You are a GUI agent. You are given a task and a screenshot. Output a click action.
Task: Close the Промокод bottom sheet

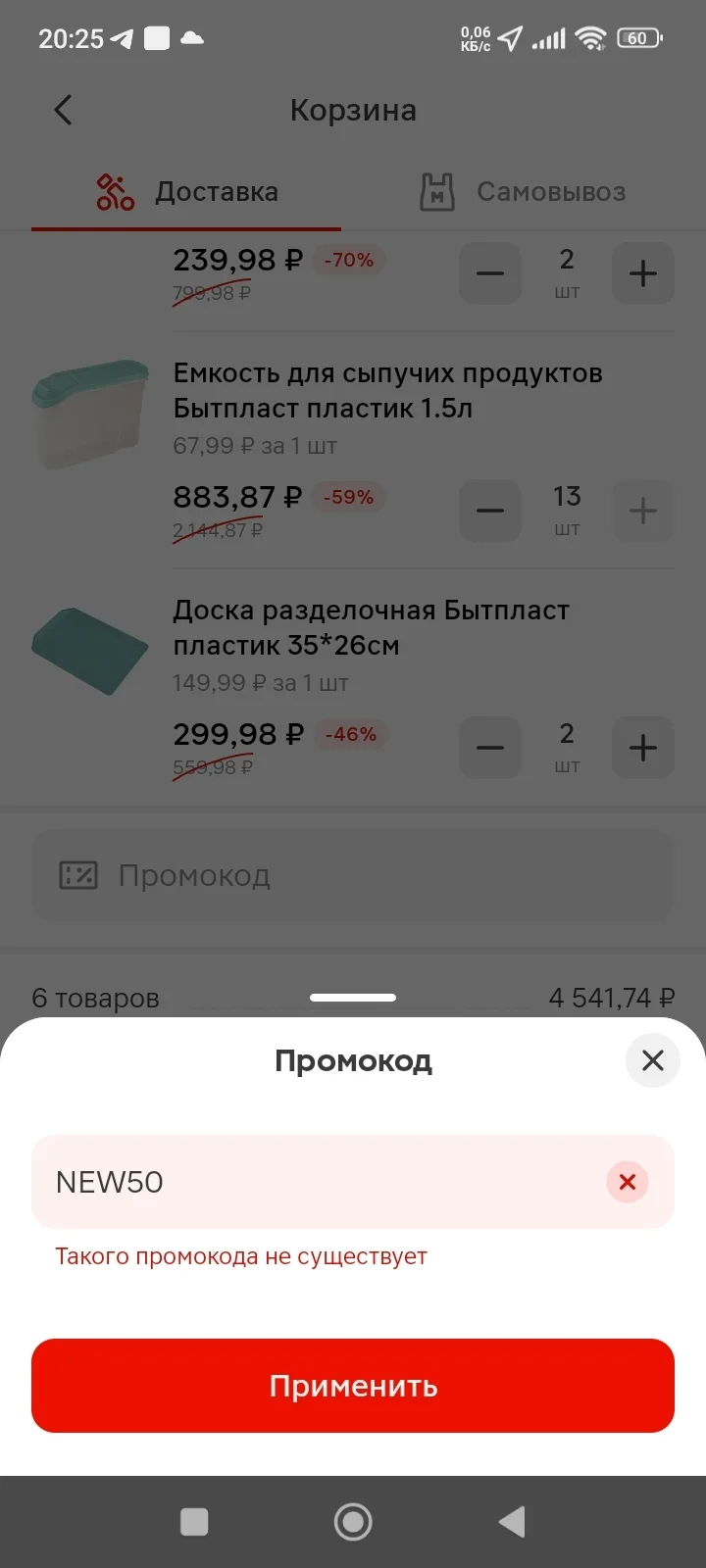click(x=652, y=1059)
